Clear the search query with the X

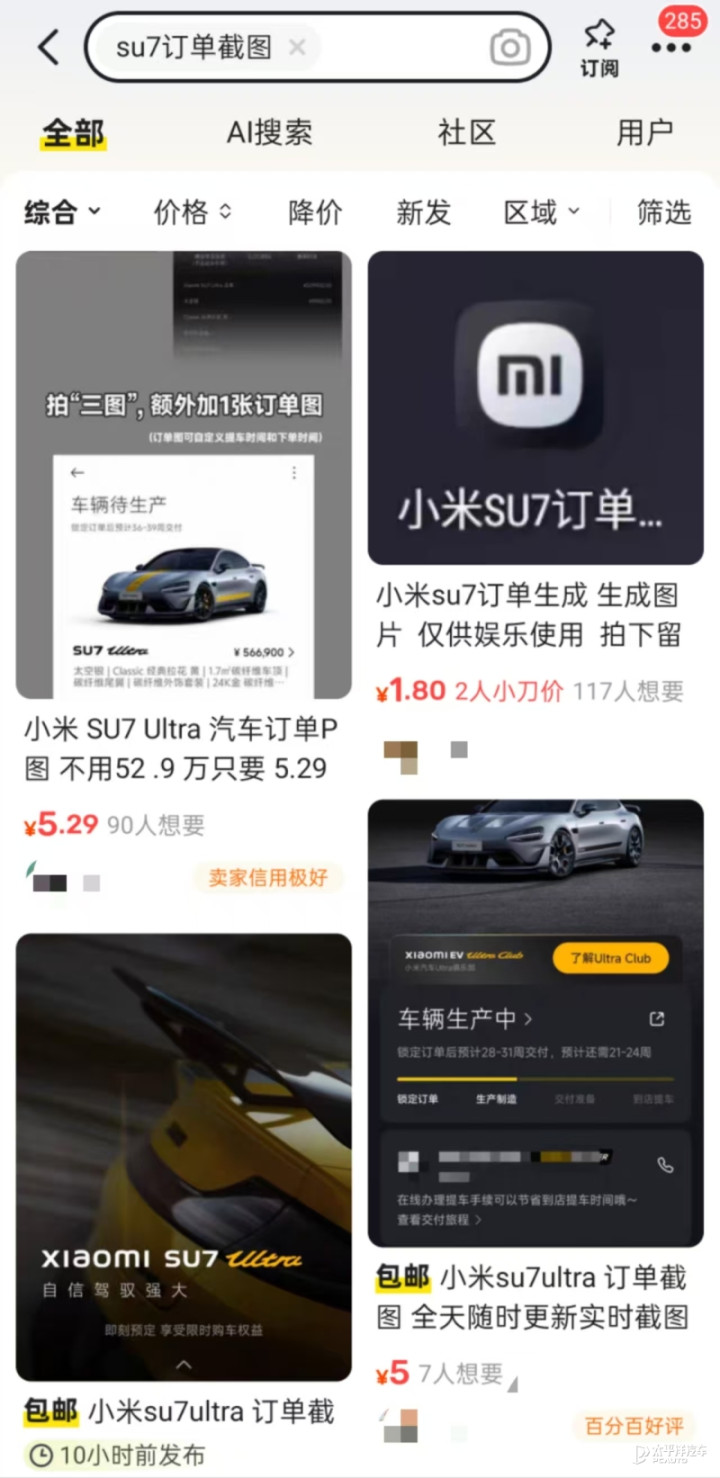297,47
